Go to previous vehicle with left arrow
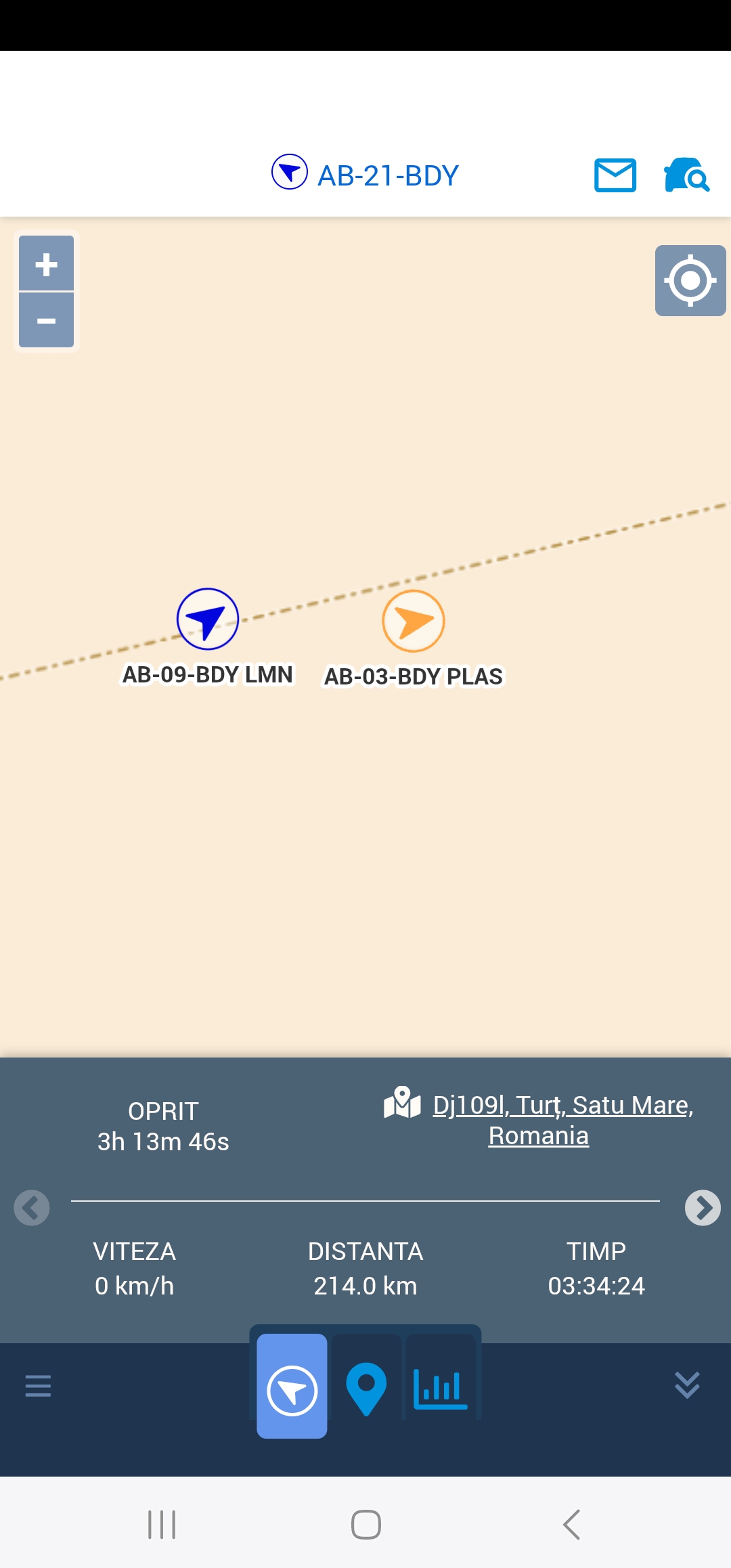 (32, 1208)
